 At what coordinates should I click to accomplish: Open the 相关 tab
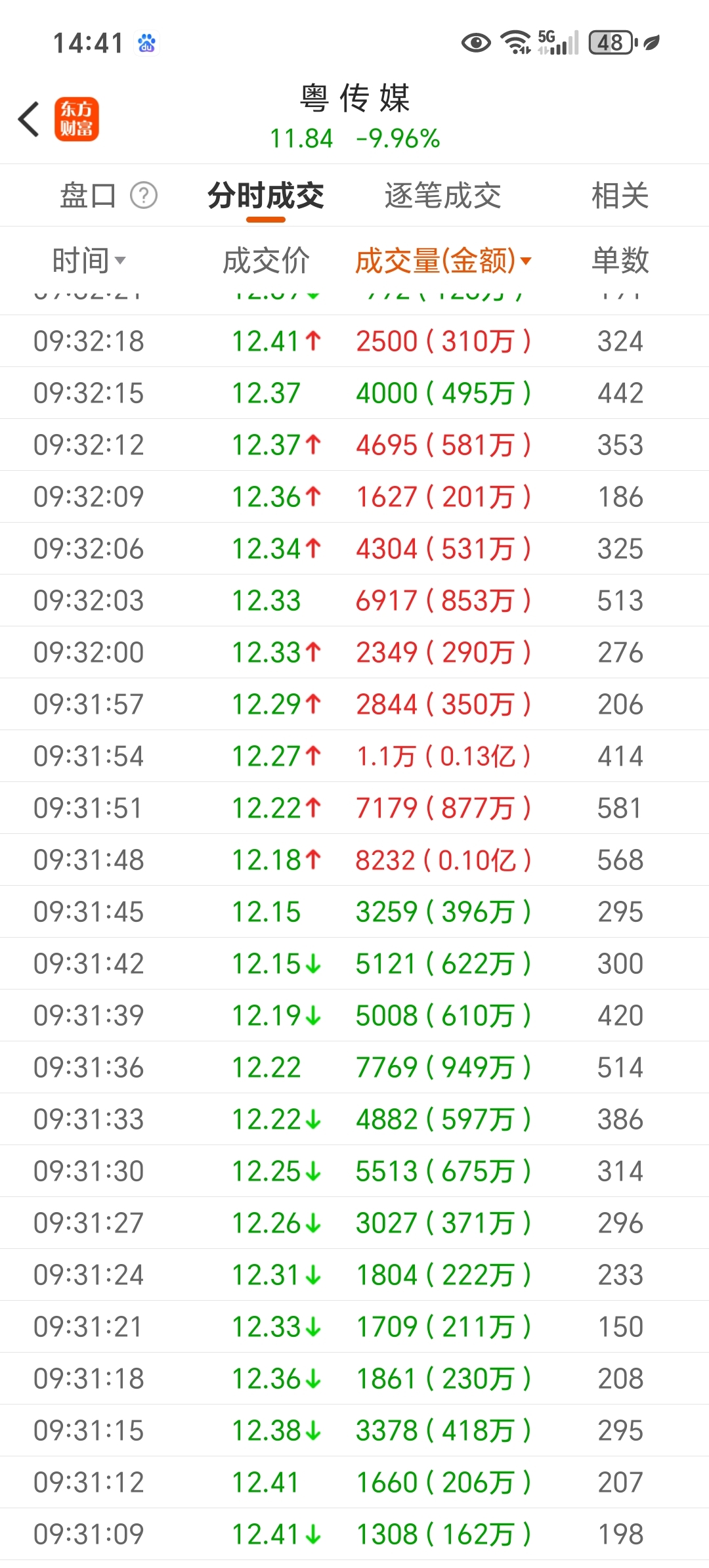click(620, 196)
